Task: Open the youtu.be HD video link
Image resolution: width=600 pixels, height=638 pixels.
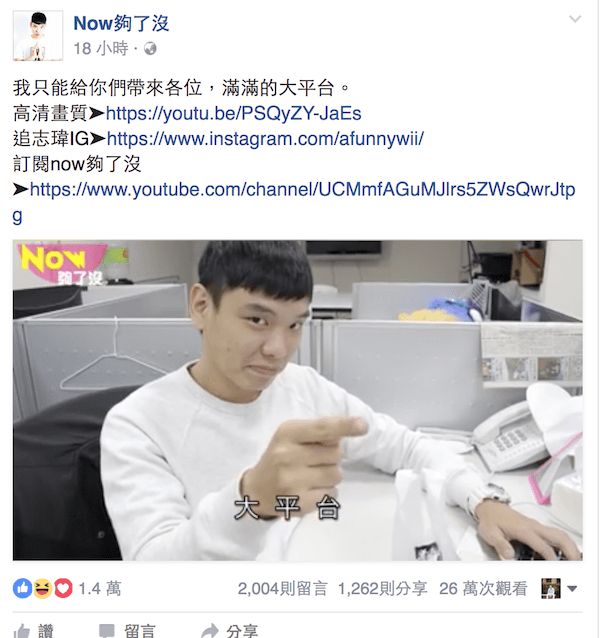Action: (x=233, y=113)
